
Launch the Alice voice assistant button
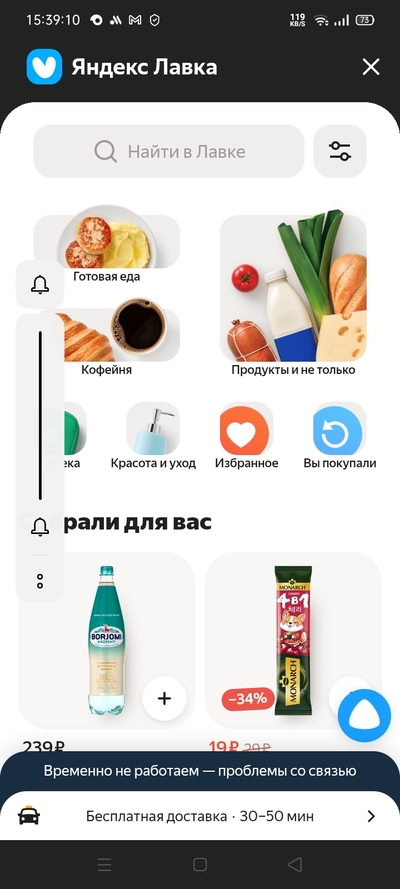click(x=364, y=716)
